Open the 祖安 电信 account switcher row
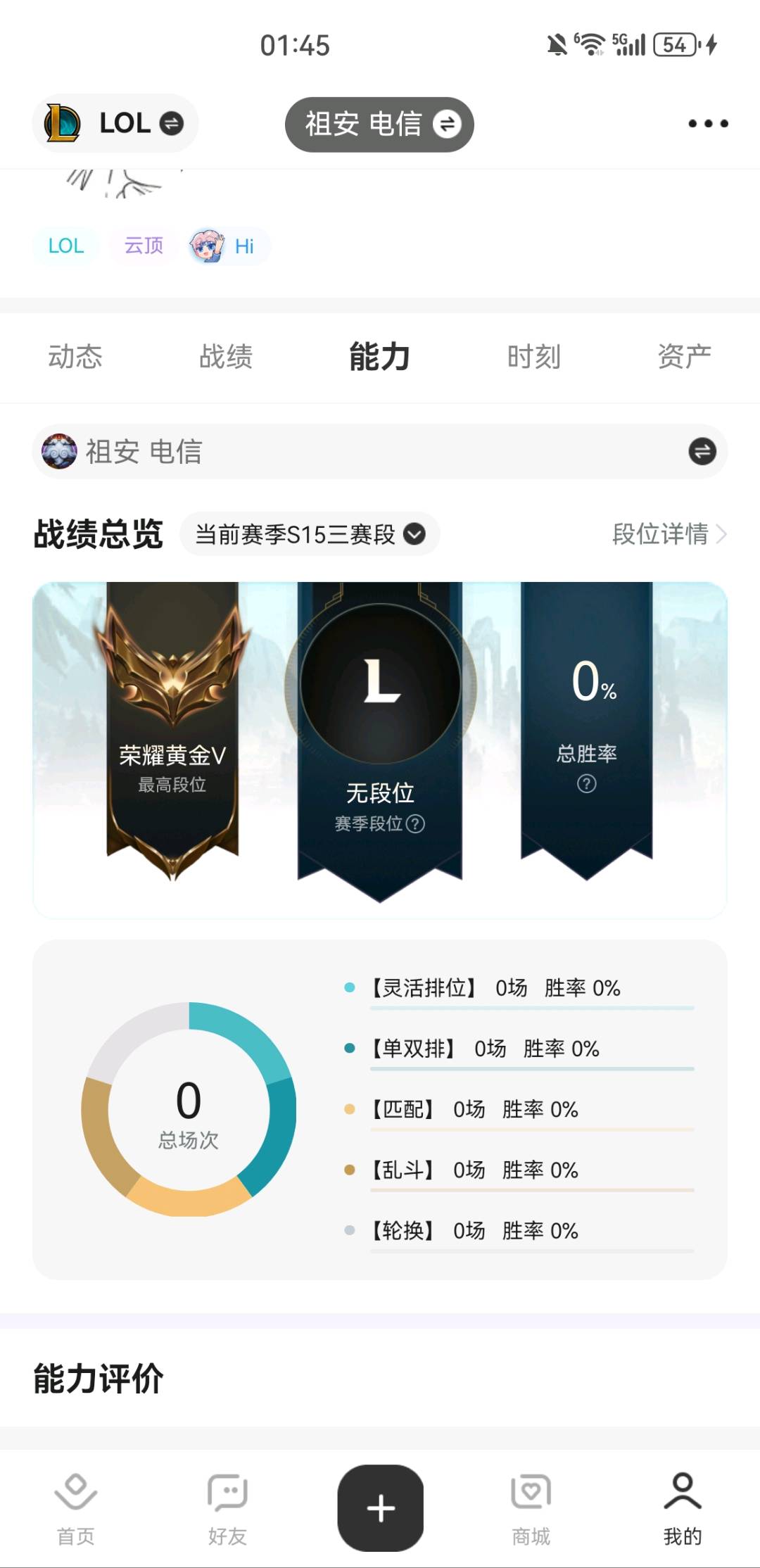Image resolution: width=760 pixels, height=1568 pixels. [x=379, y=451]
